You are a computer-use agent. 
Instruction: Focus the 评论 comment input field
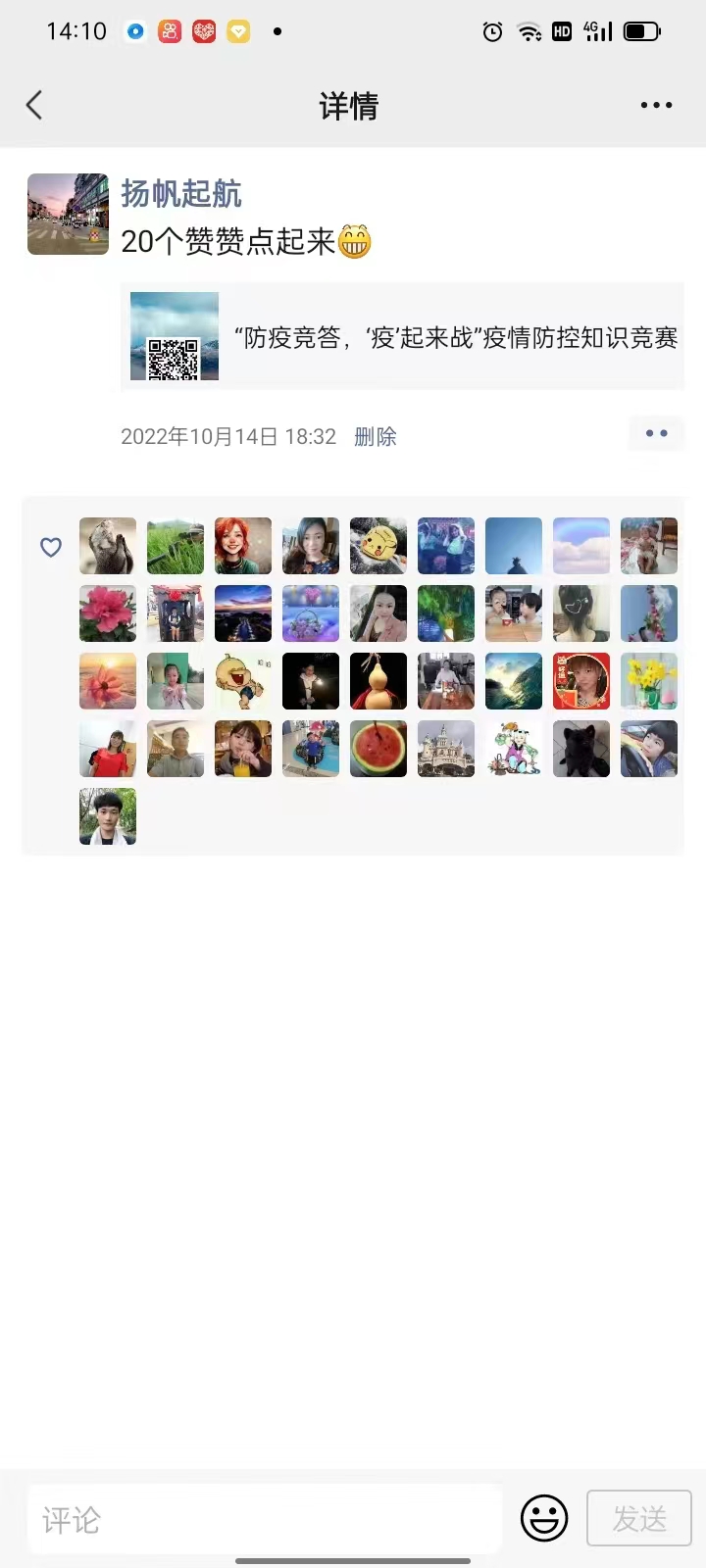click(x=265, y=1519)
